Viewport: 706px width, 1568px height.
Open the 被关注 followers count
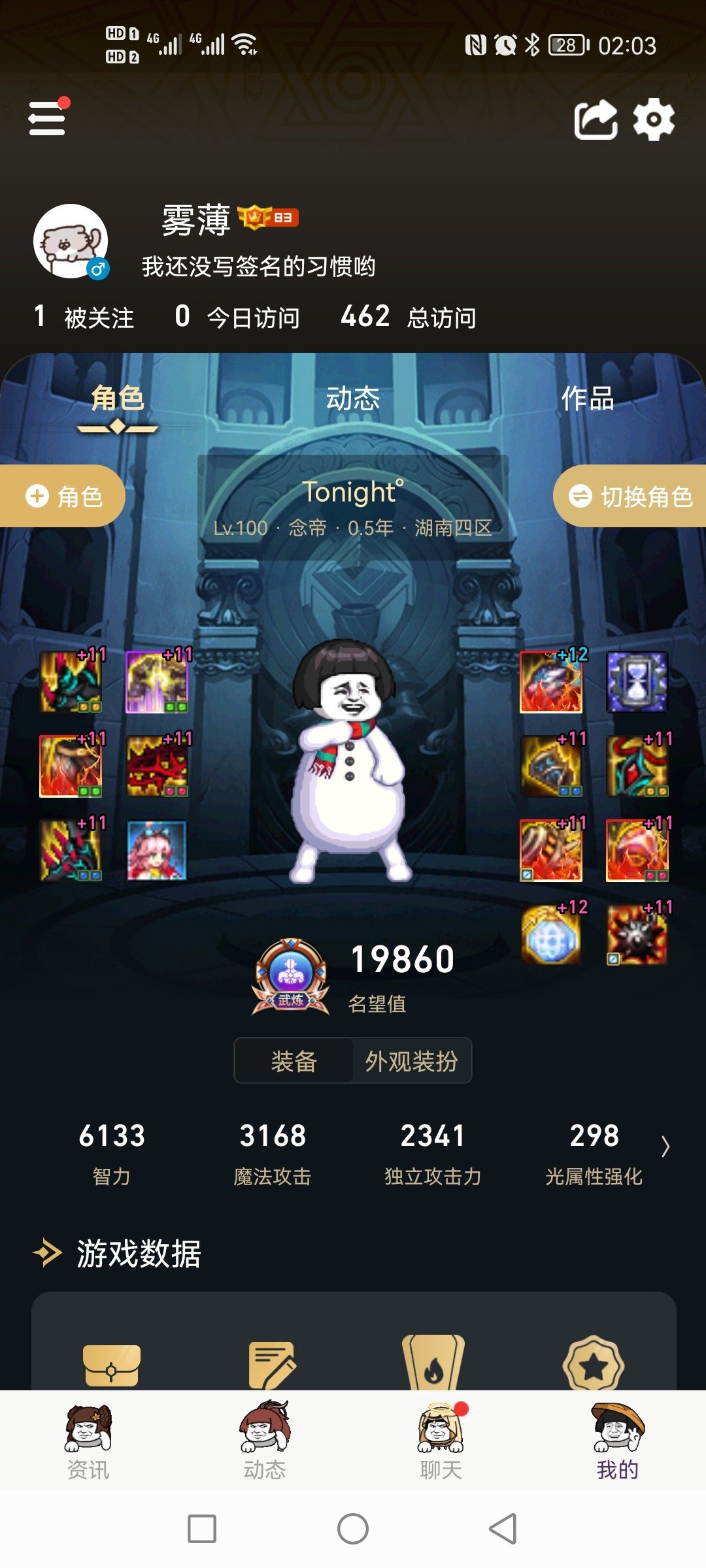(x=84, y=317)
